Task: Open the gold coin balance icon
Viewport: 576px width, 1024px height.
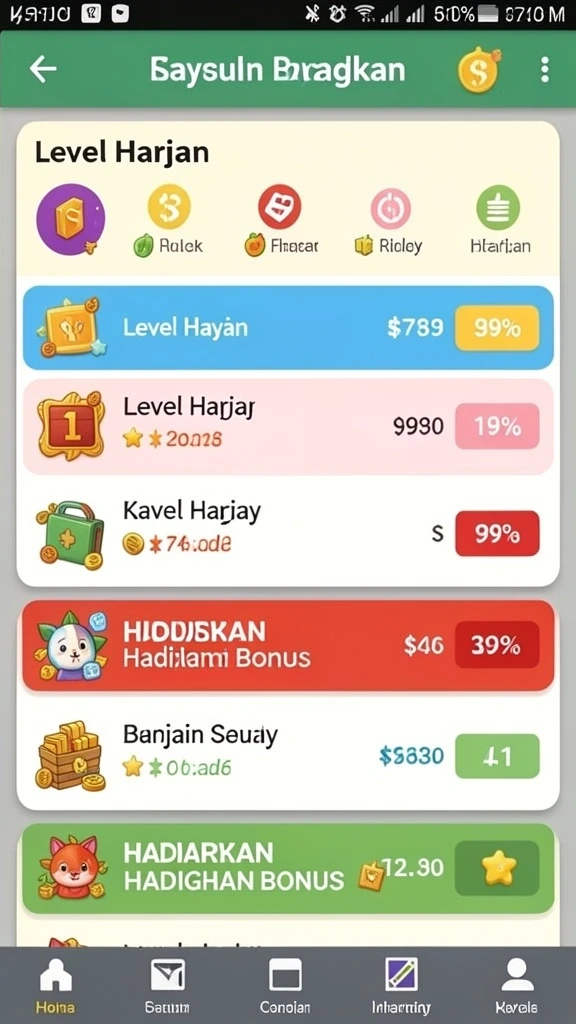Action: (x=479, y=69)
